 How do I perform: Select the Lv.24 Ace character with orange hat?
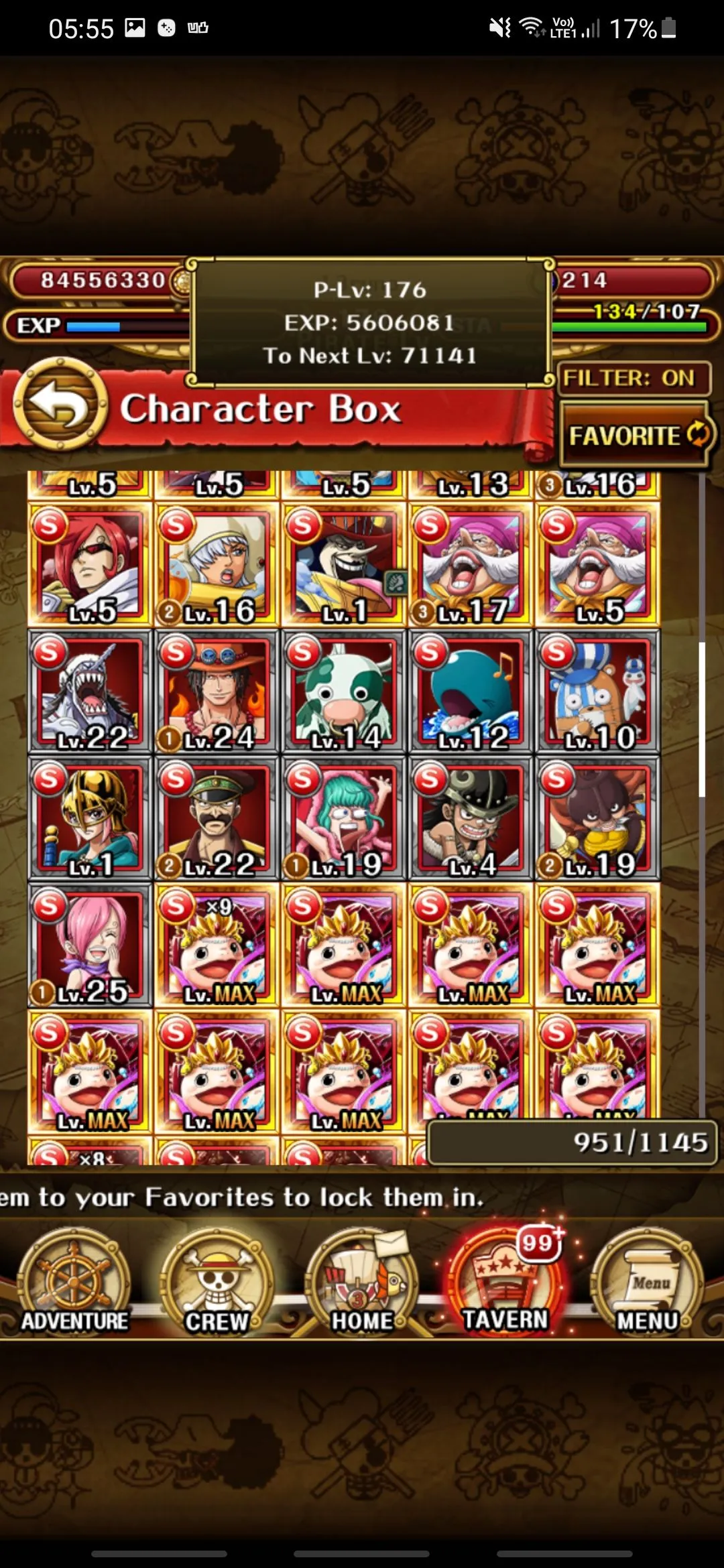[x=217, y=693]
